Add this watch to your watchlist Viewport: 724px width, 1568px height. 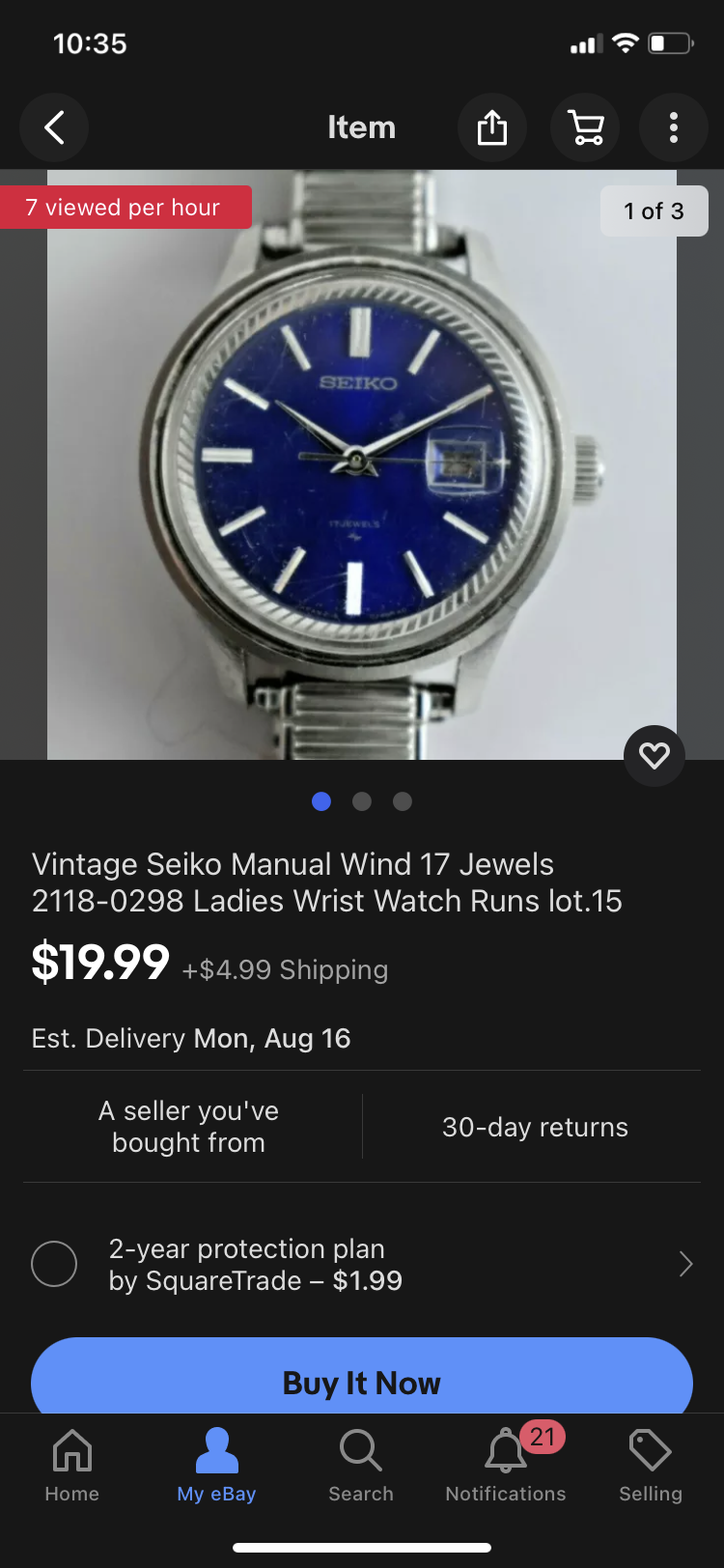pos(654,755)
